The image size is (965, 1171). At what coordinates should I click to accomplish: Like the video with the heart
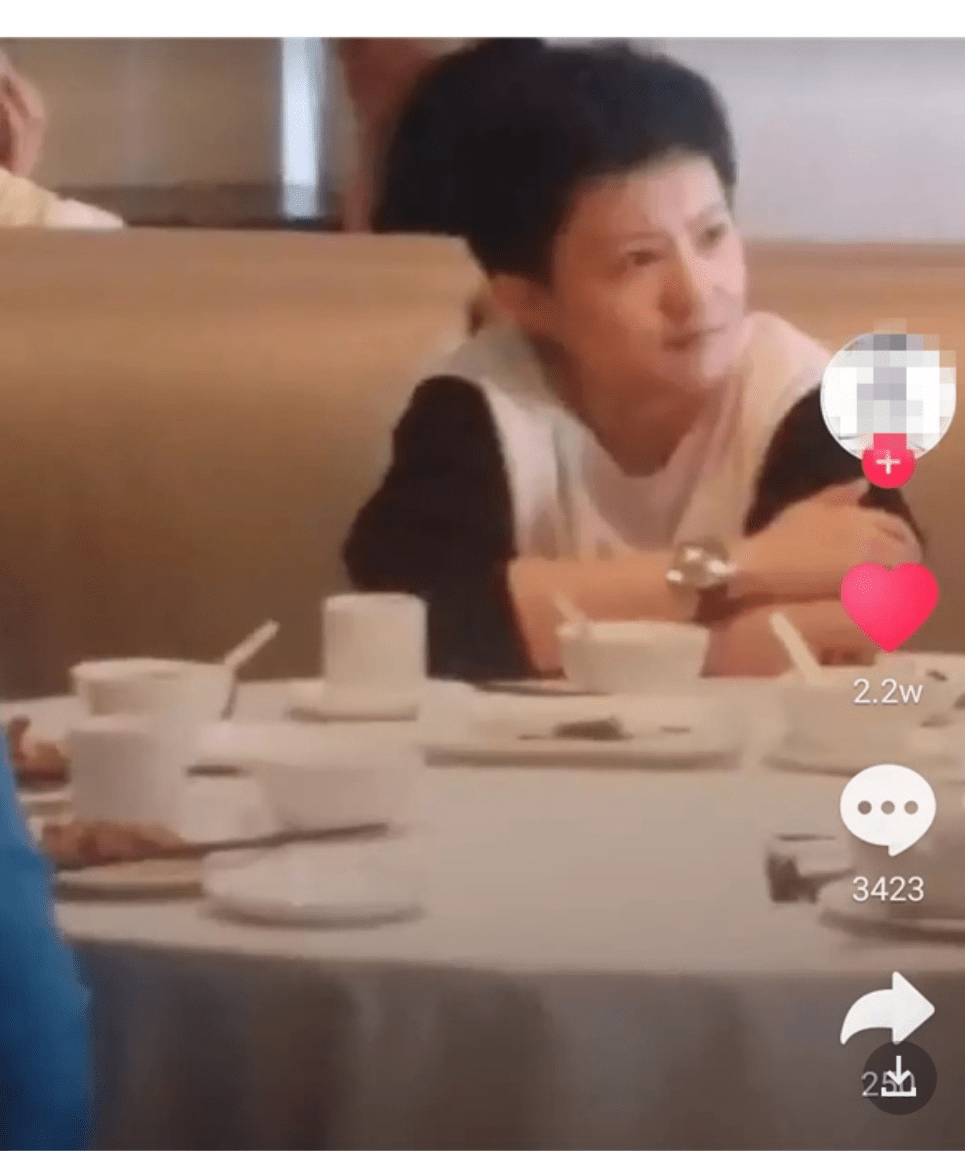point(888,606)
